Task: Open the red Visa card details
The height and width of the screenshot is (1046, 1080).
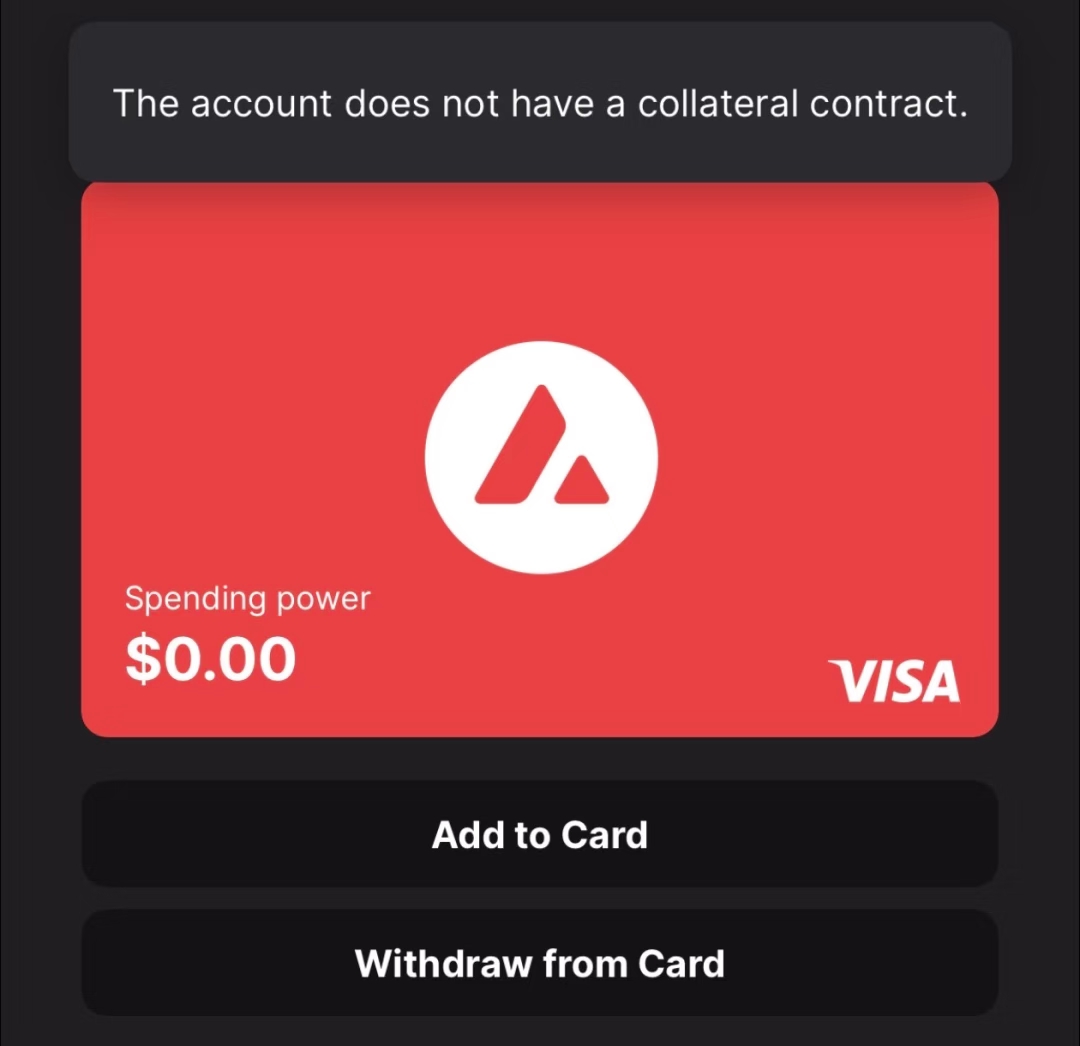Action: 539,460
